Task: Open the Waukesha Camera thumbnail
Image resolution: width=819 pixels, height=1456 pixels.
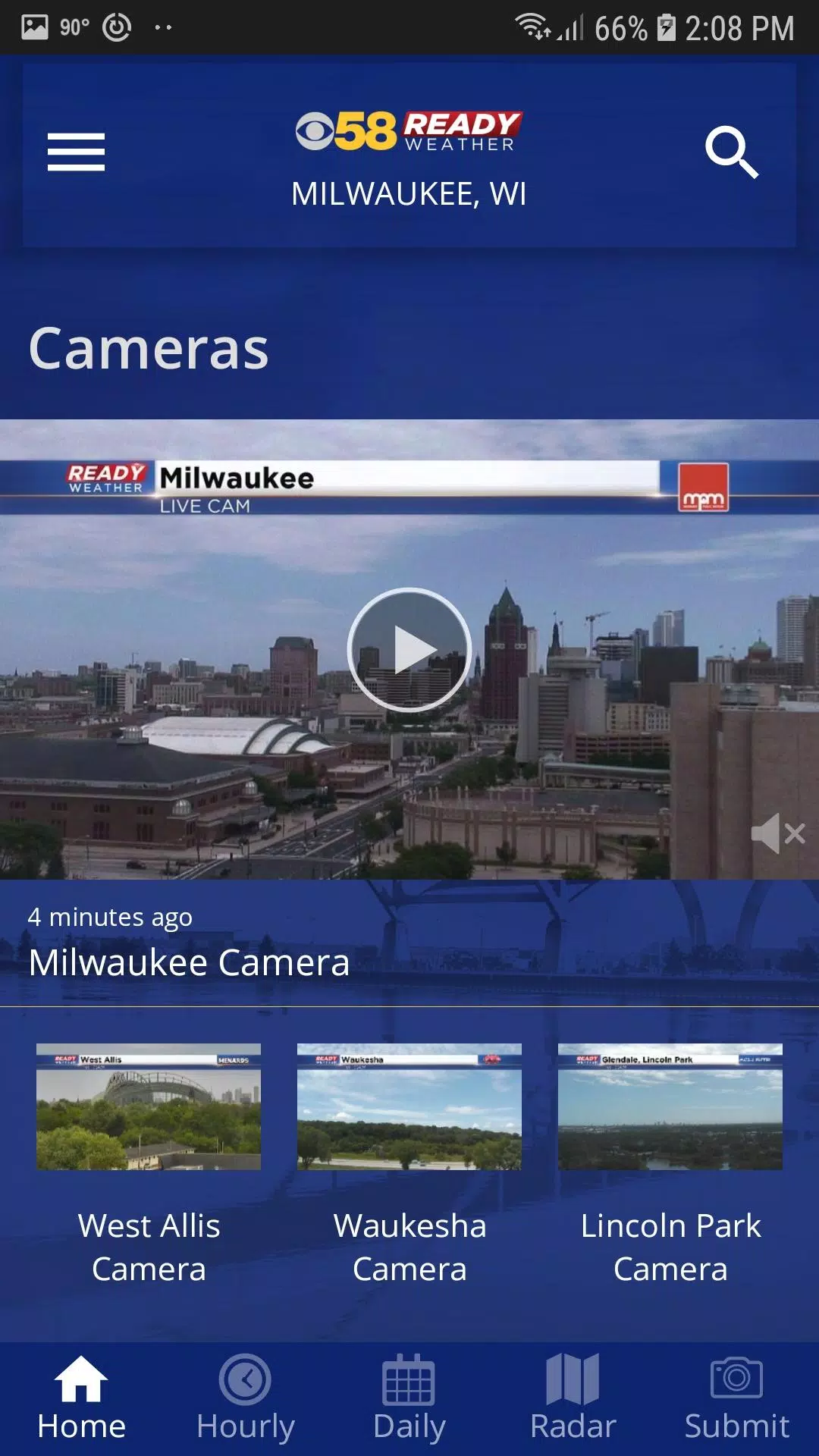Action: [x=409, y=1106]
